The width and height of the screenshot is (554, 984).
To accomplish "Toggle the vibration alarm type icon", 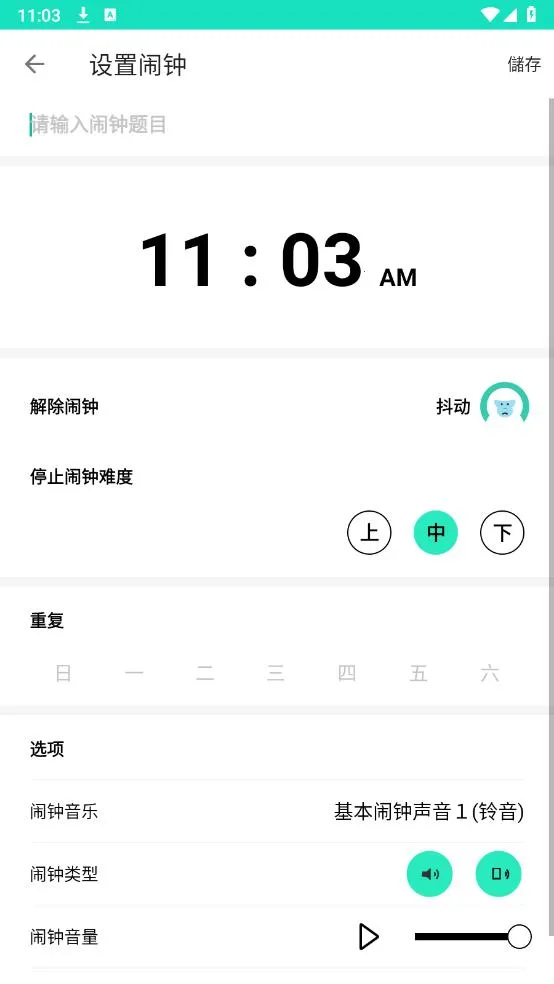I will click(x=499, y=874).
